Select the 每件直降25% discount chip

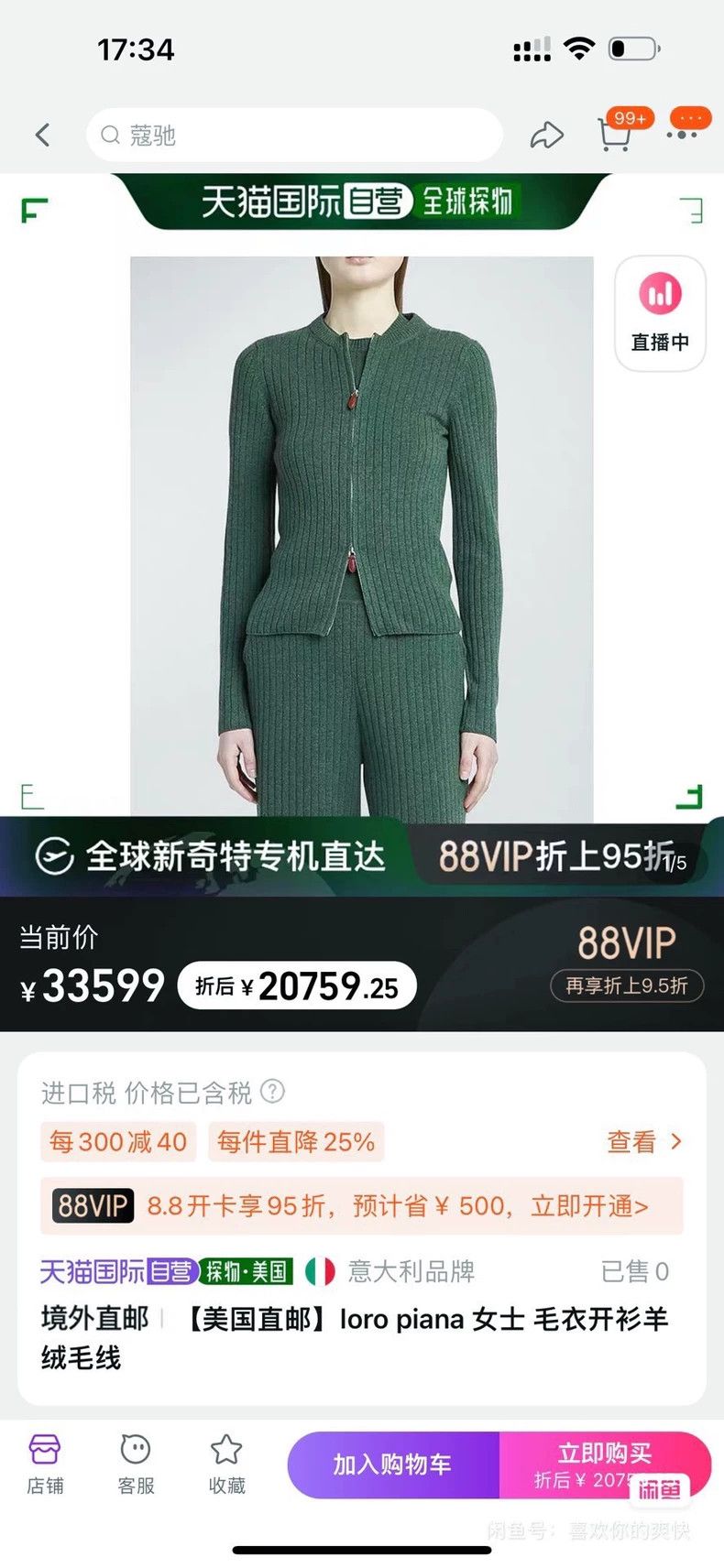295,1141
